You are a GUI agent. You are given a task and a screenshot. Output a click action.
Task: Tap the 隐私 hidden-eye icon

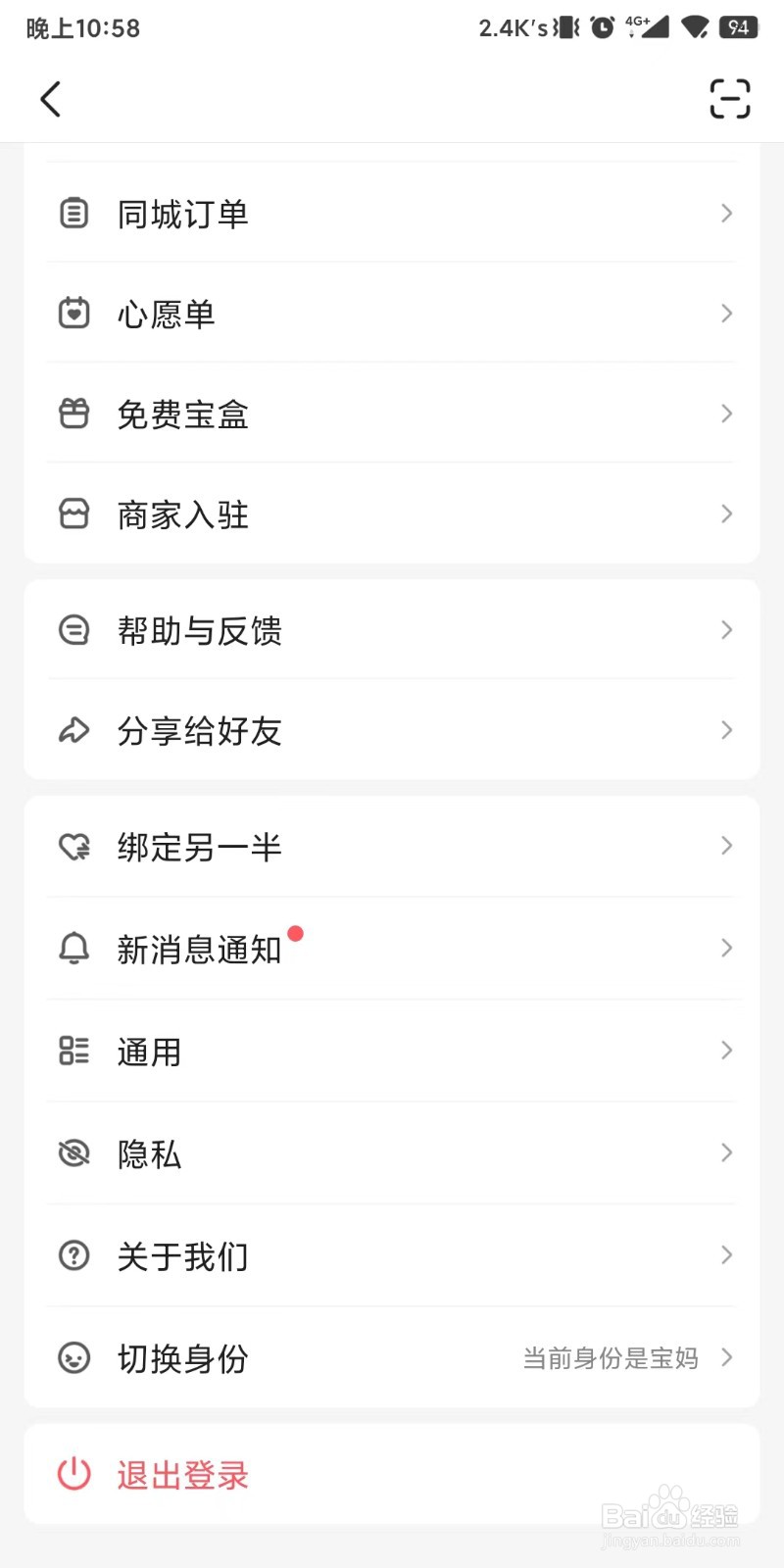point(73,1153)
